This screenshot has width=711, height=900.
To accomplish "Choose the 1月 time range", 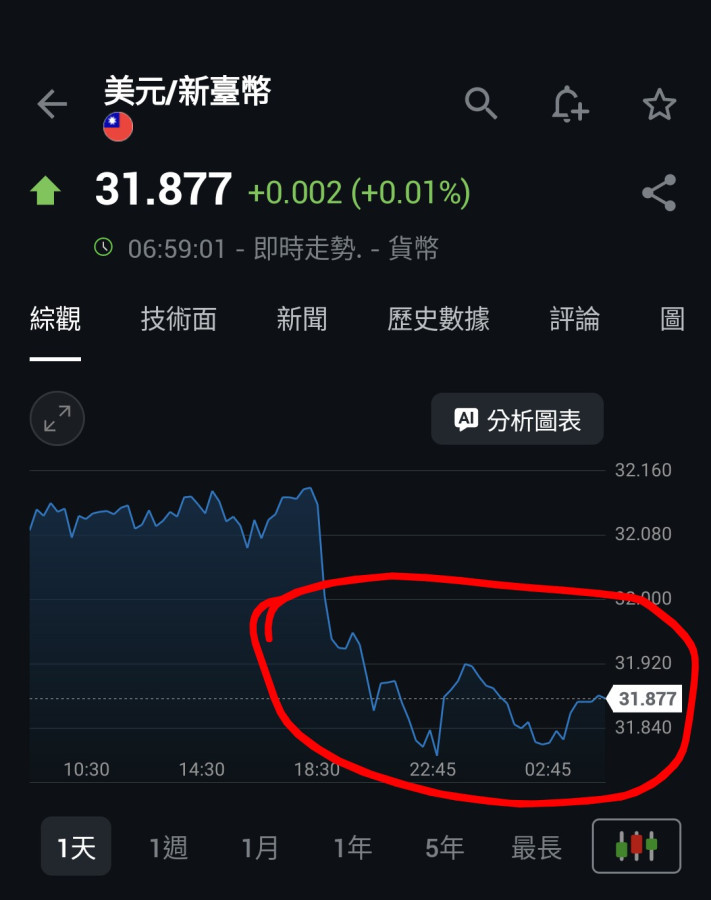I will (x=260, y=848).
